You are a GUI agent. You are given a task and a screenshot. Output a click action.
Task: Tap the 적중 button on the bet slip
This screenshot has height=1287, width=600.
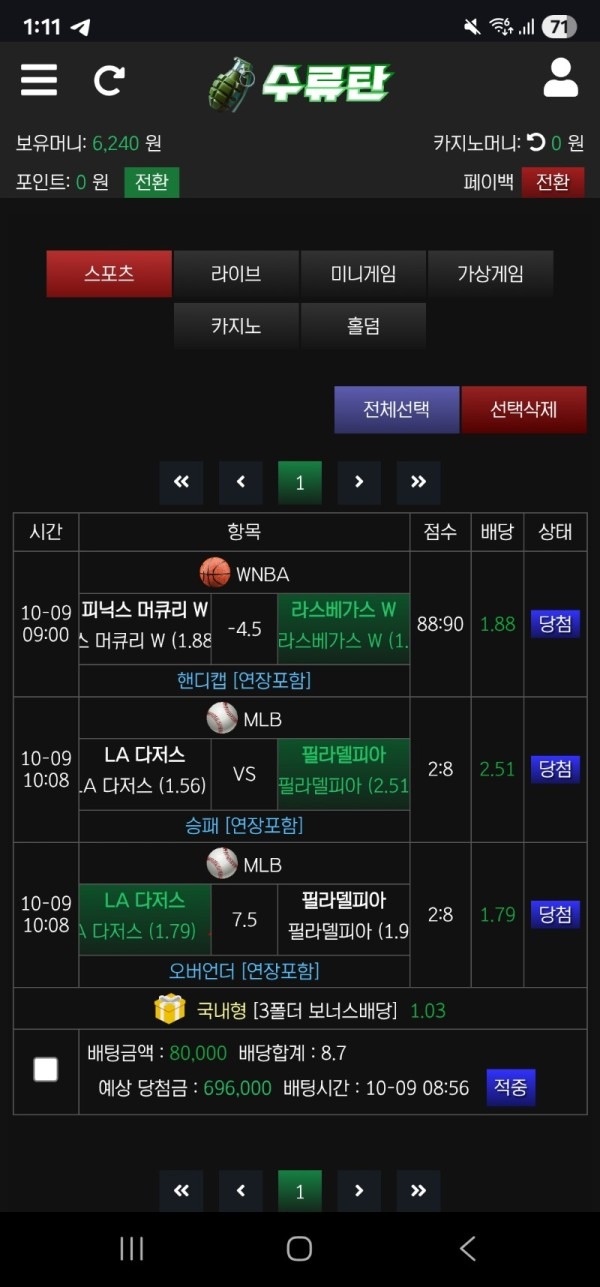pos(511,1088)
